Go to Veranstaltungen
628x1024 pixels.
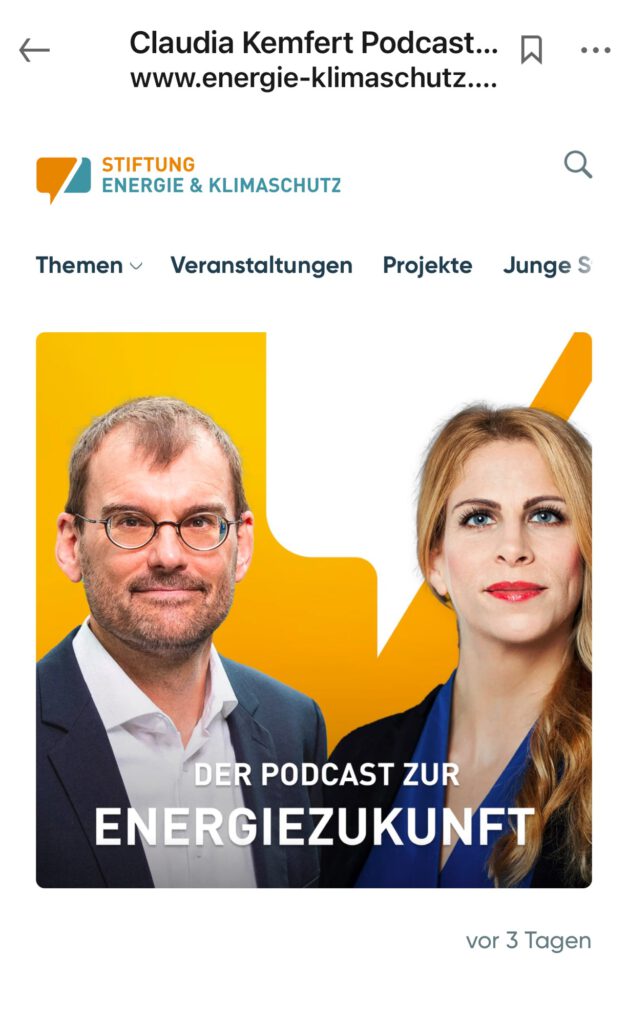click(x=261, y=265)
